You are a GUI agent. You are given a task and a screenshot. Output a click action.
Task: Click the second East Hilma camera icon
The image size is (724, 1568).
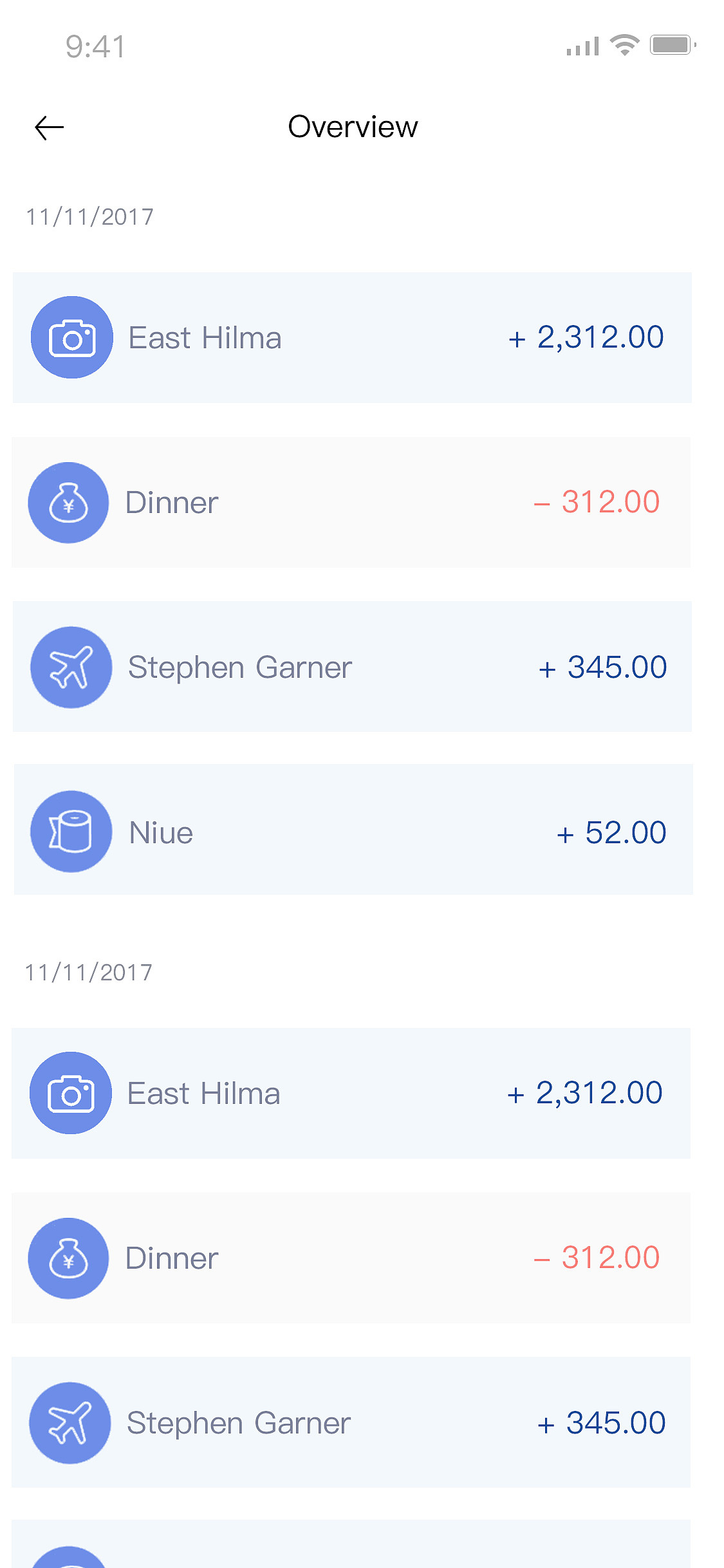71,1092
